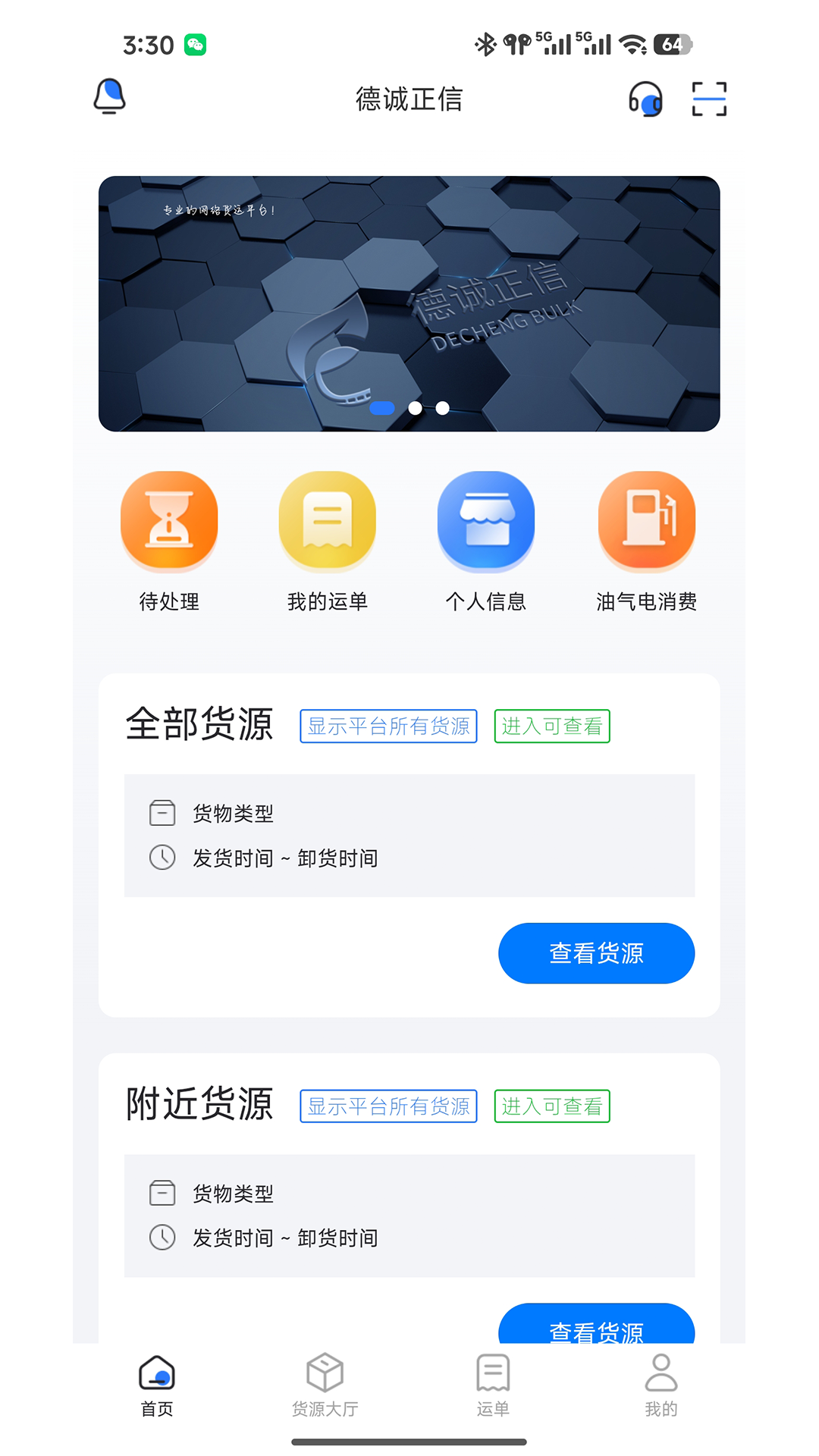Toggle 显示平台所有货源 label in 全部货源
The height and width of the screenshot is (1456, 819).
click(x=388, y=726)
